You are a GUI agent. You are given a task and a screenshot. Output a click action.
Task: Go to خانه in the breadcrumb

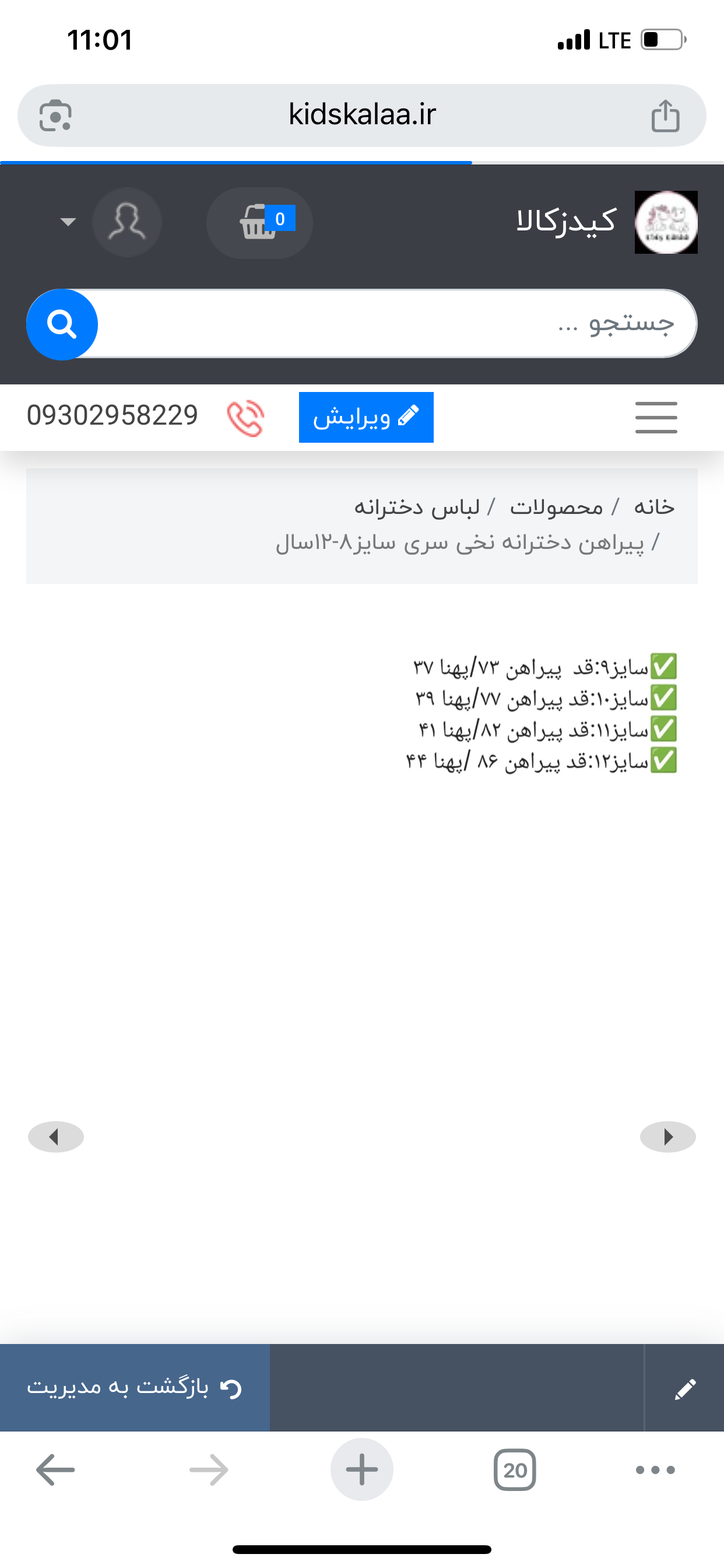654,506
